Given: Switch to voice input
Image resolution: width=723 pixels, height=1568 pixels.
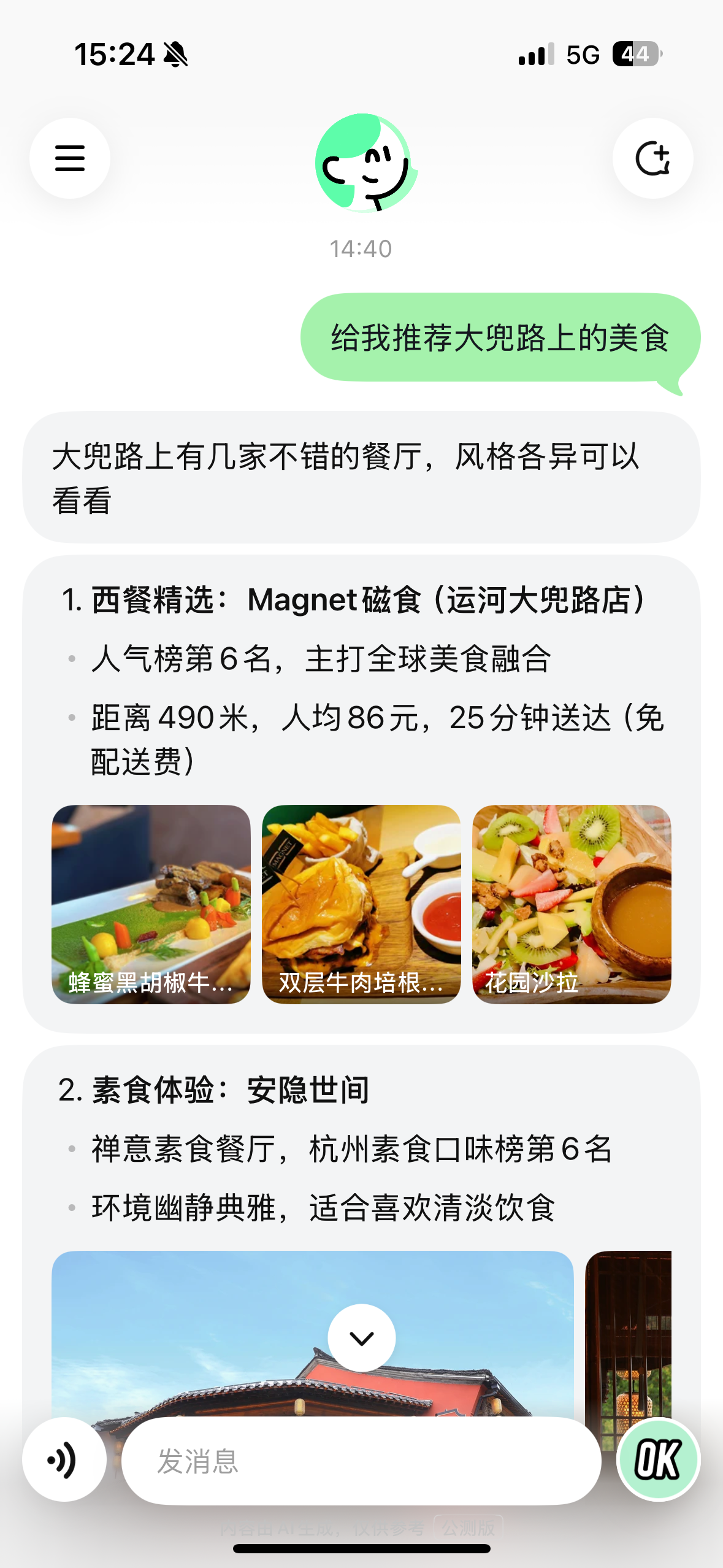Looking at the screenshot, I should pyautogui.click(x=64, y=1460).
